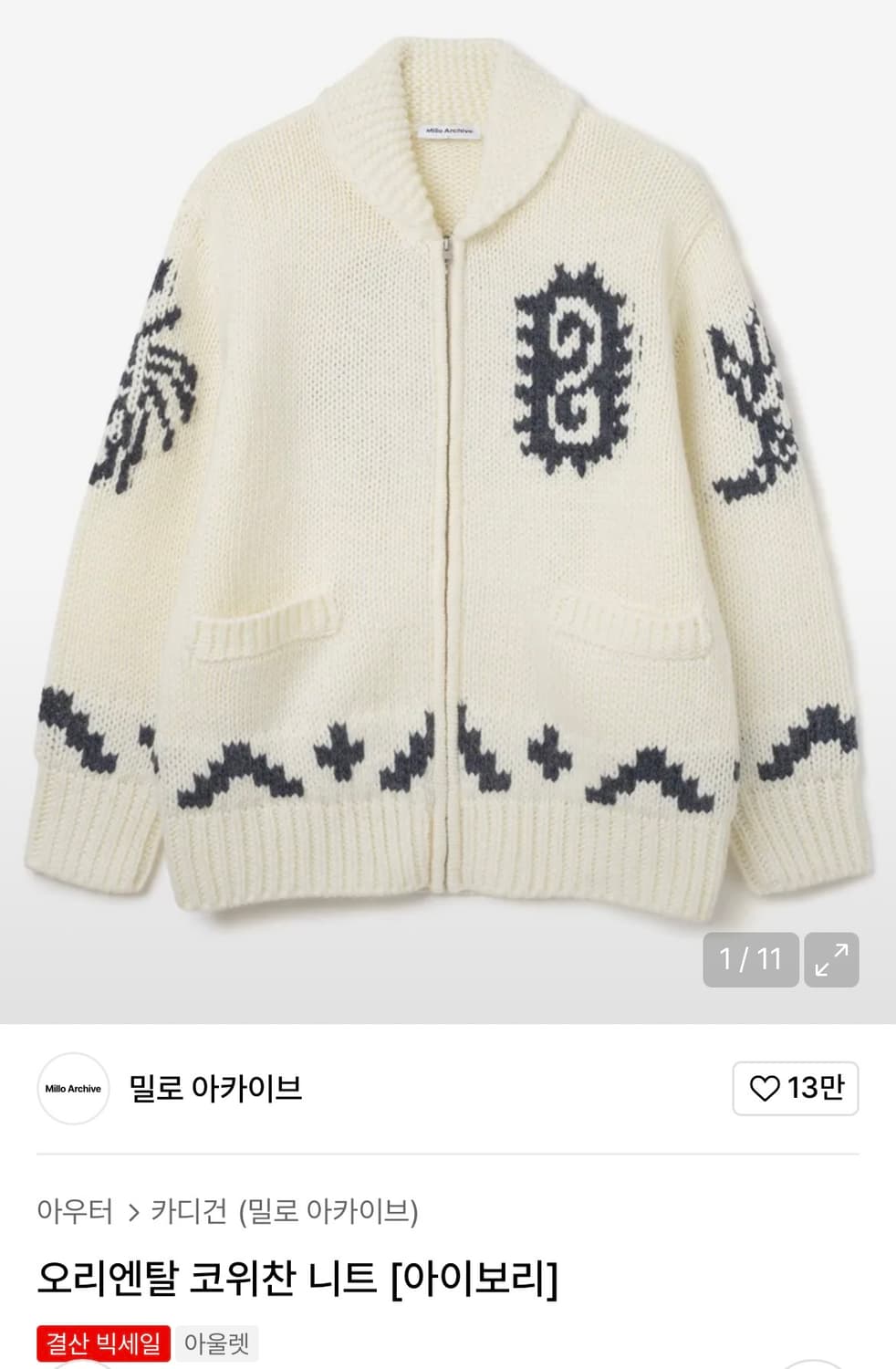
Task: Open the brand page via 밀로 아카이브 name
Action: point(210,1088)
